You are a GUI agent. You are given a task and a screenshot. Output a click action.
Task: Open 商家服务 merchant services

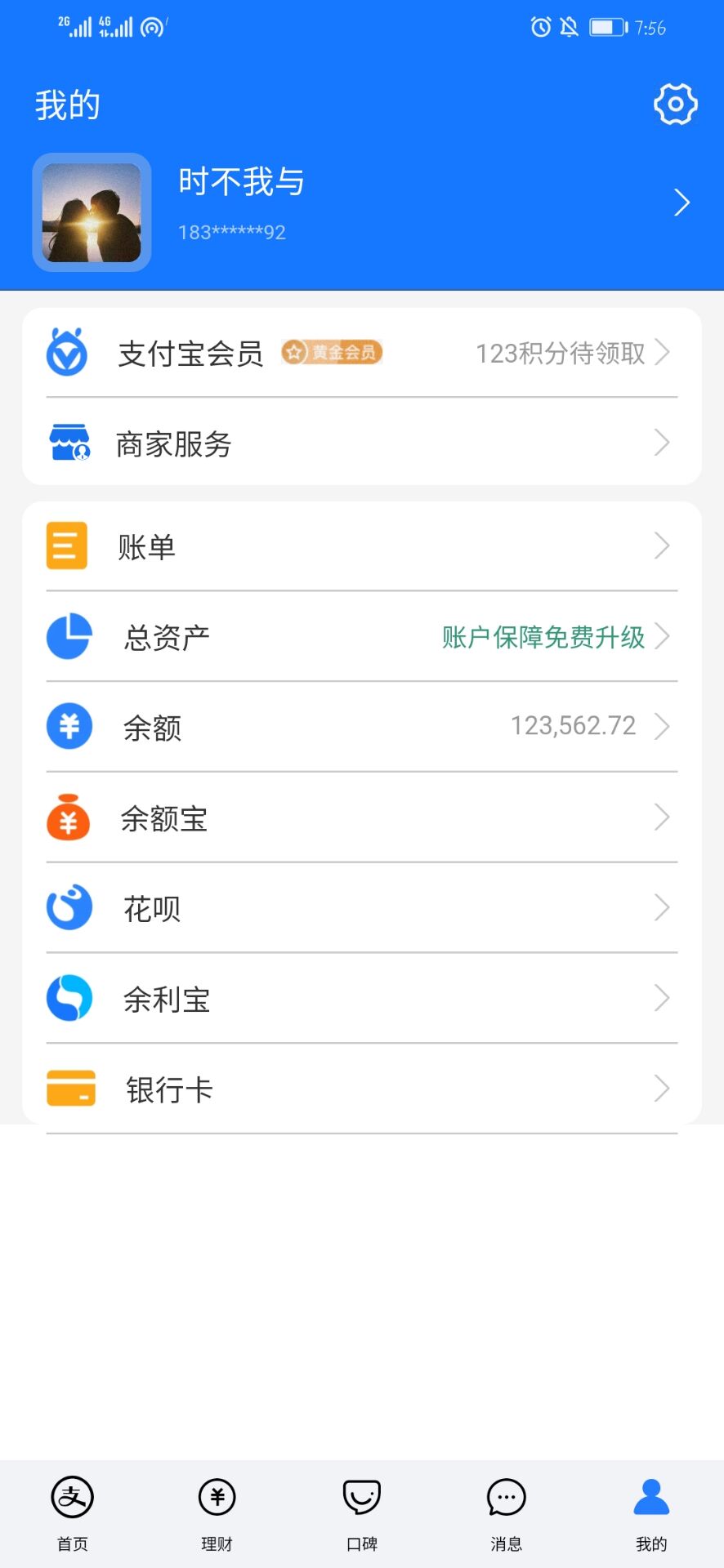(361, 443)
